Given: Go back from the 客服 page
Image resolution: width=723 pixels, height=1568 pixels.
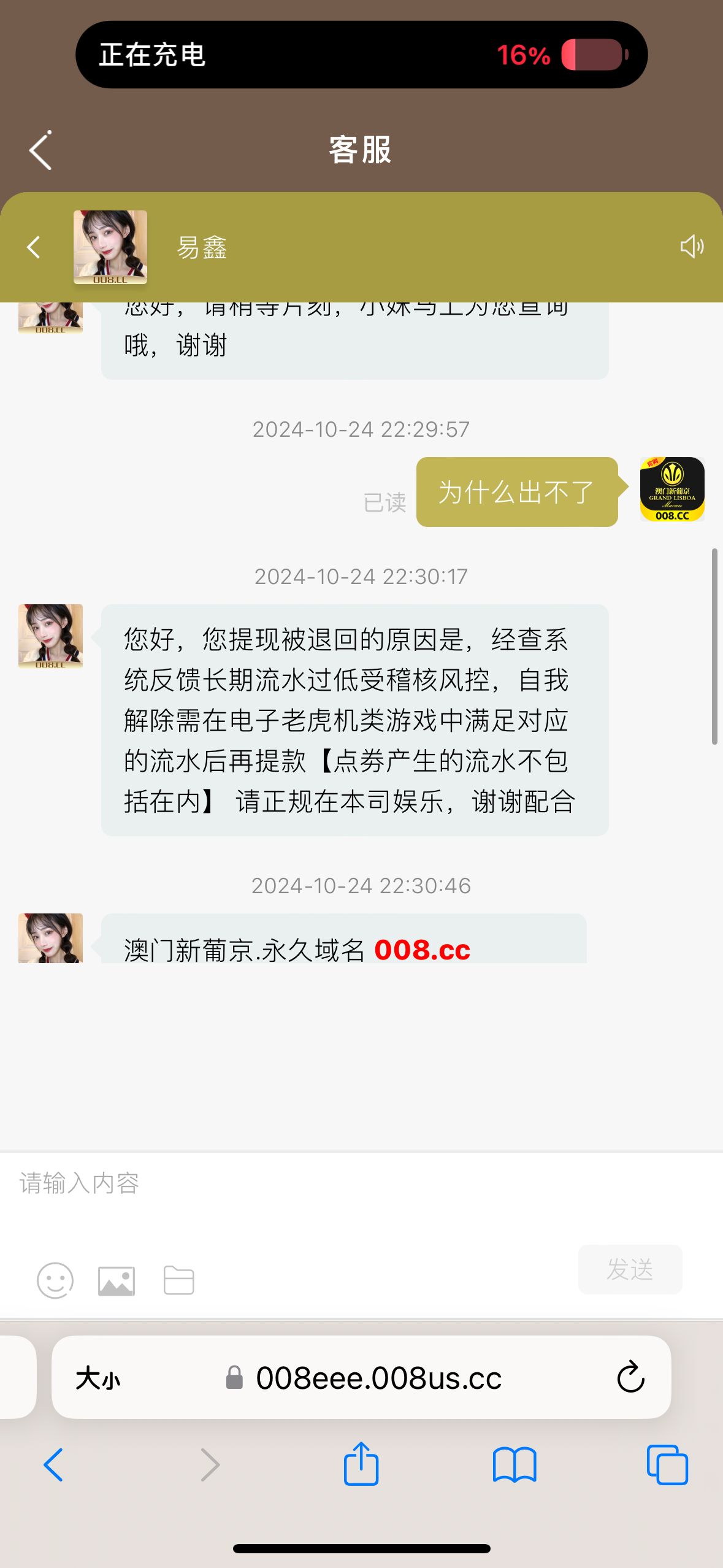Looking at the screenshot, I should [x=40, y=150].
